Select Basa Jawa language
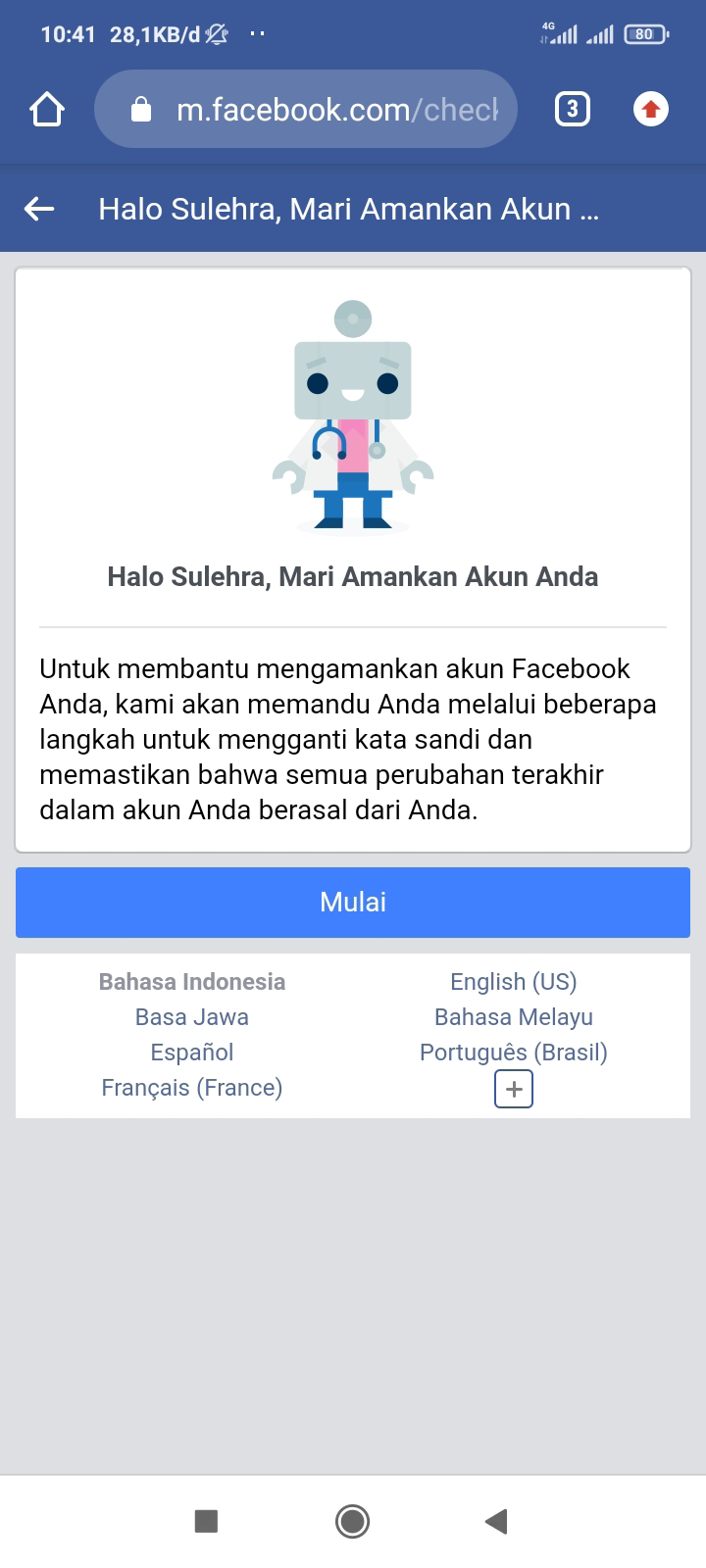The width and height of the screenshot is (706, 1568). tap(192, 1017)
